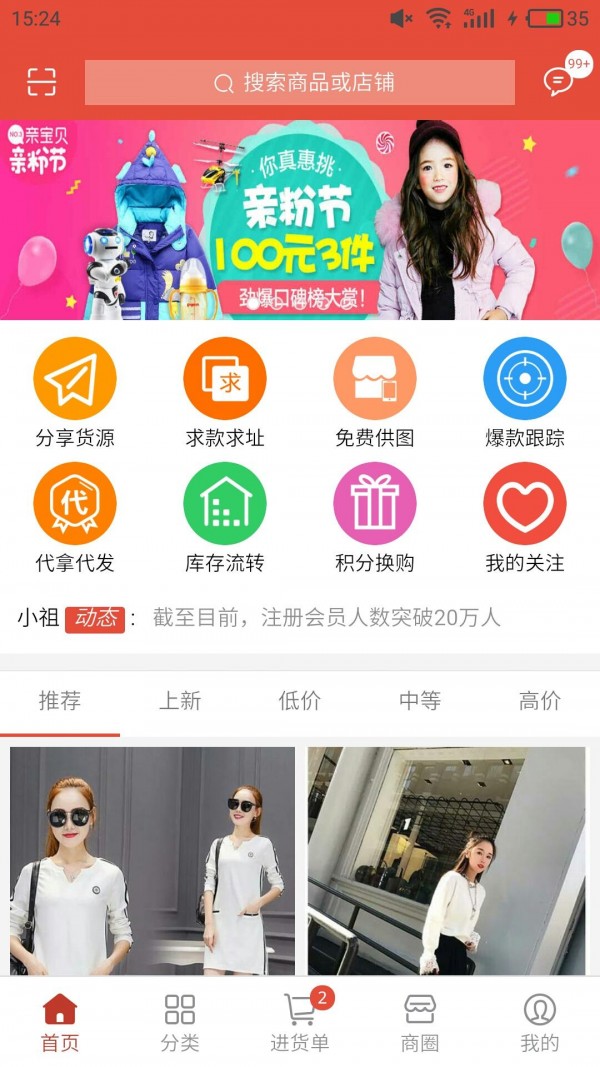Image resolution: width=600 pixels, height=1067 pixels.
Task: Open the 进货单 cart tab
Action: [x=300, y=1022]
